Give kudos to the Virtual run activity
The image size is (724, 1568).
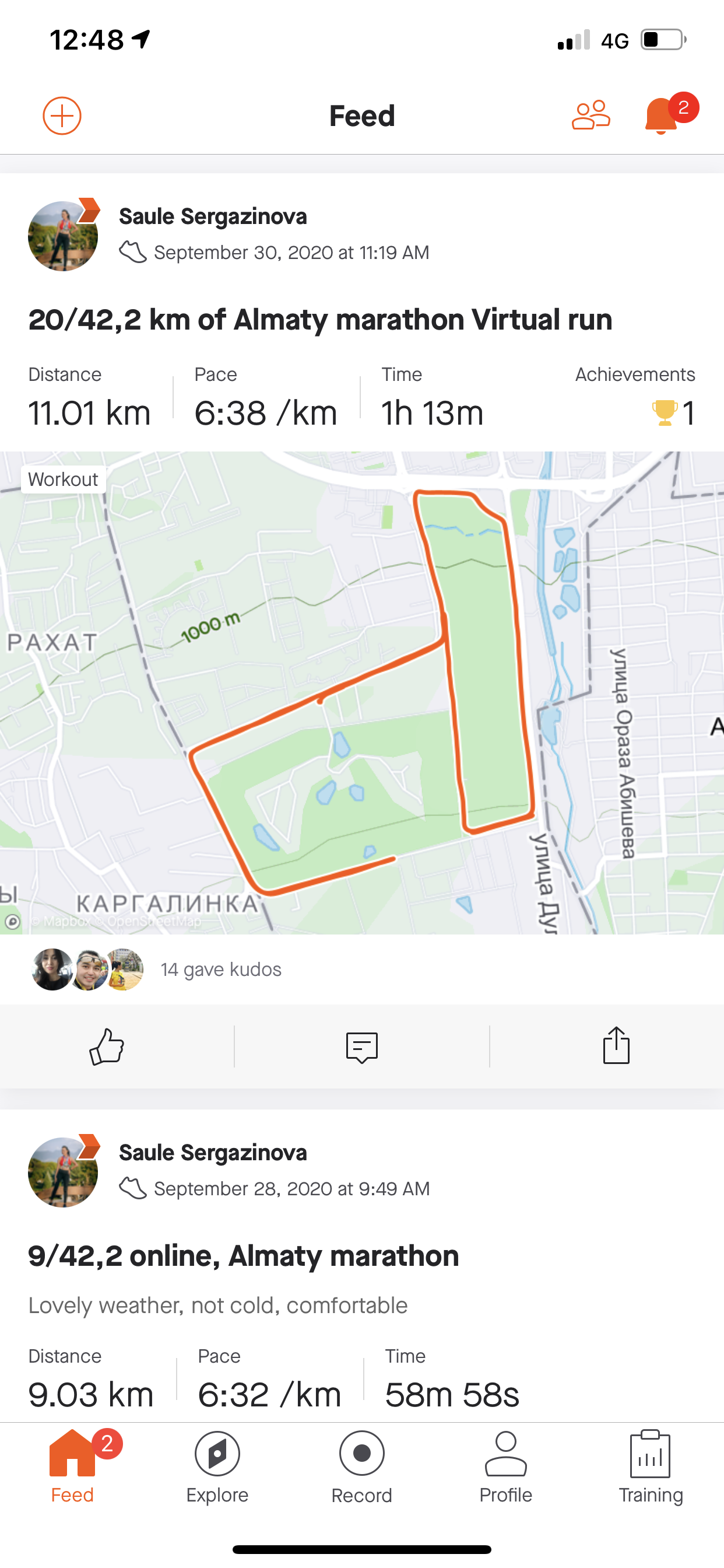107,1046
